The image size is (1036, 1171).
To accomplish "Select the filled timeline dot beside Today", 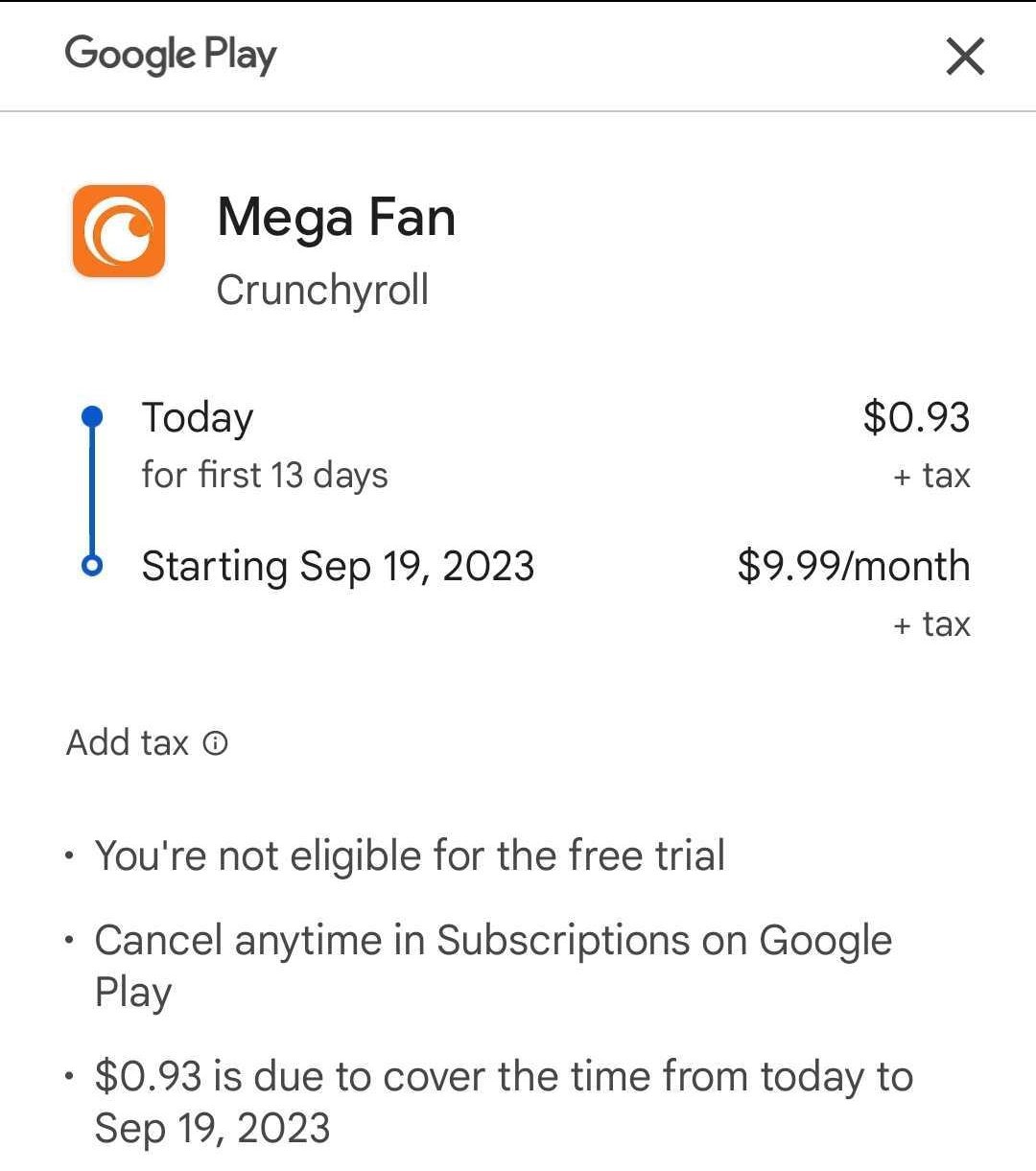I will [91, 414].
